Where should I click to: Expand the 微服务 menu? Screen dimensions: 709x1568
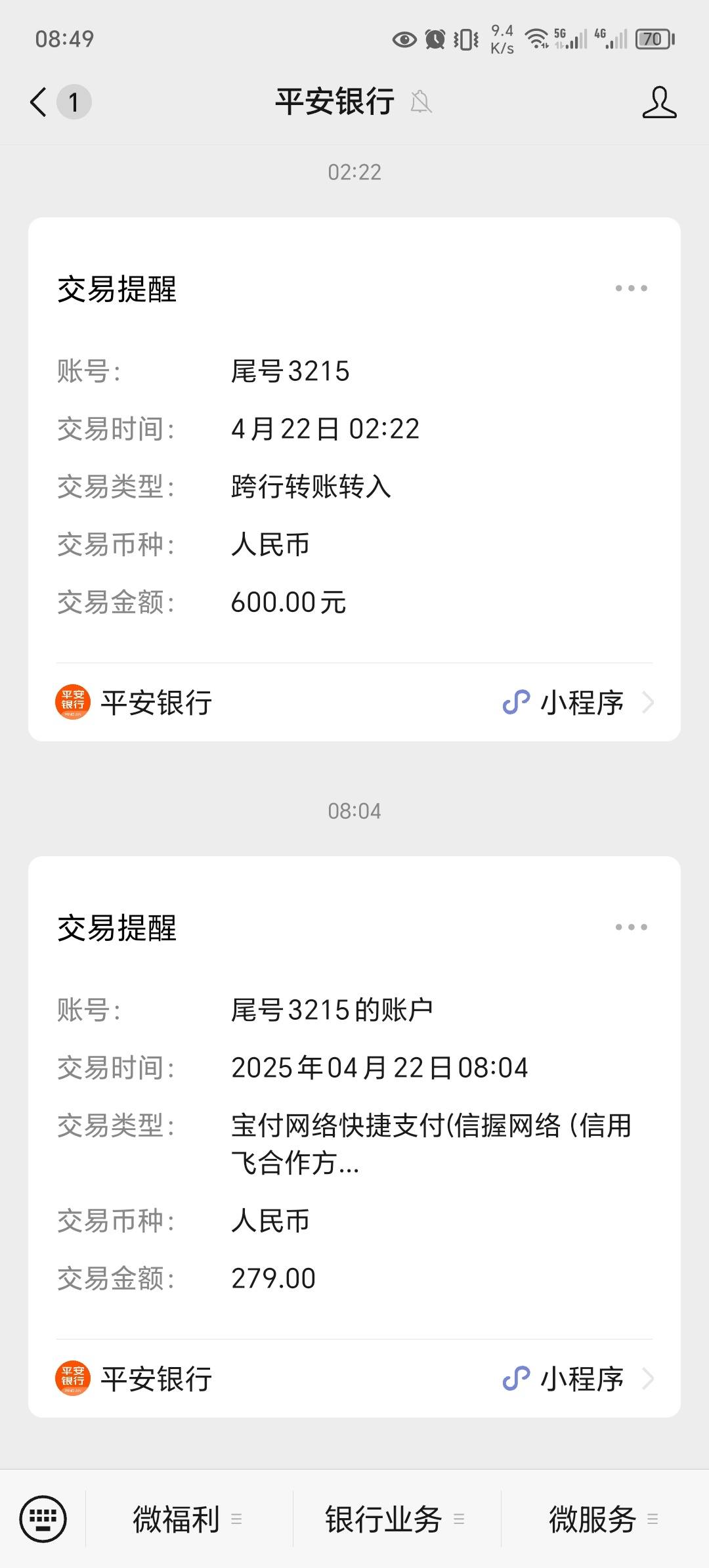(605, 1519)
